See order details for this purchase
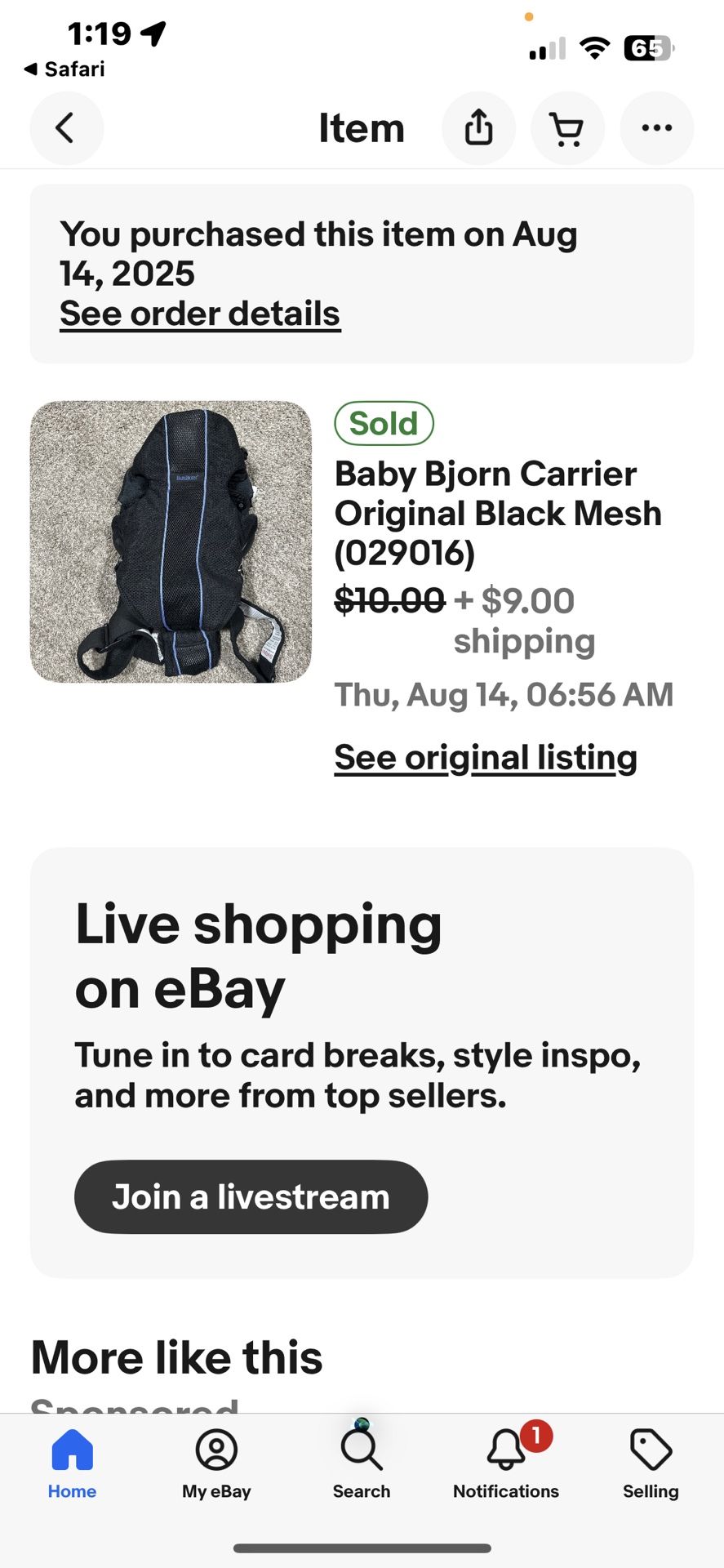The image size is (724, 1568). click(x=200, y=314)
